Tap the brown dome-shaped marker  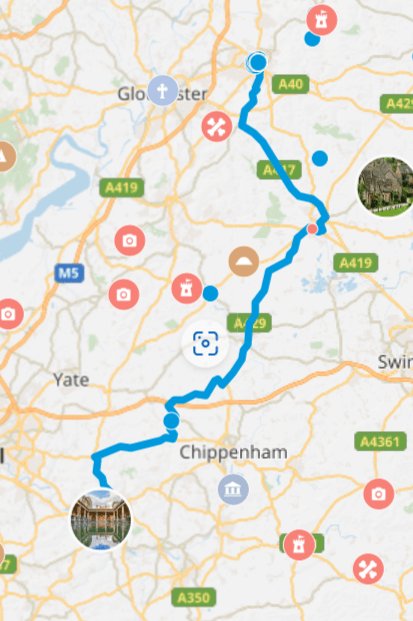(x=244, y=261)
